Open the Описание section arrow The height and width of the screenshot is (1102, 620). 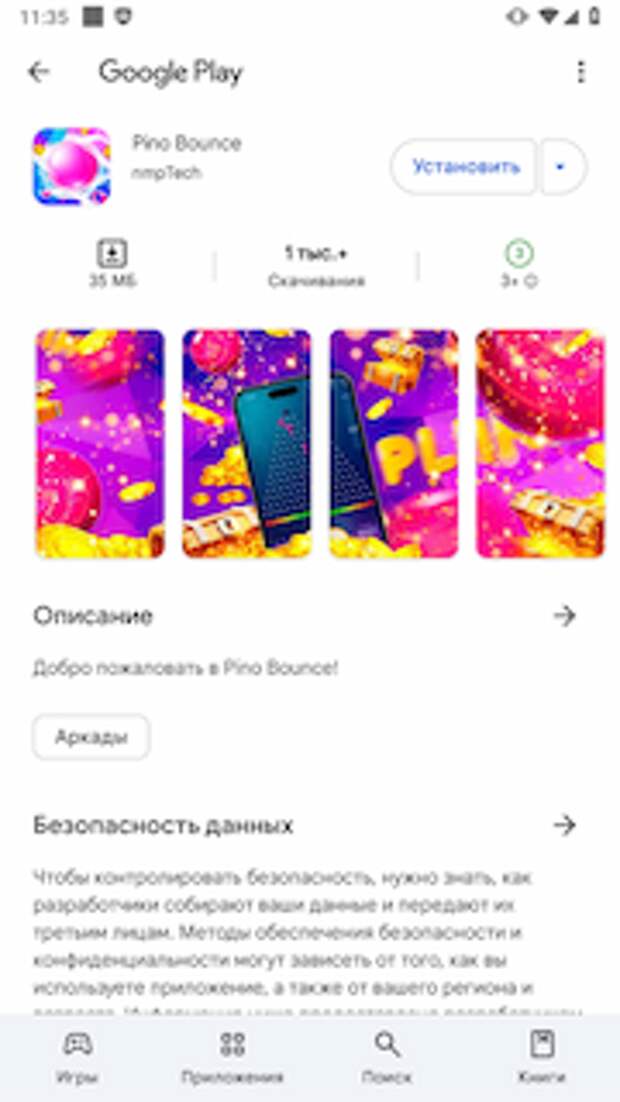[x=565, y=615]
